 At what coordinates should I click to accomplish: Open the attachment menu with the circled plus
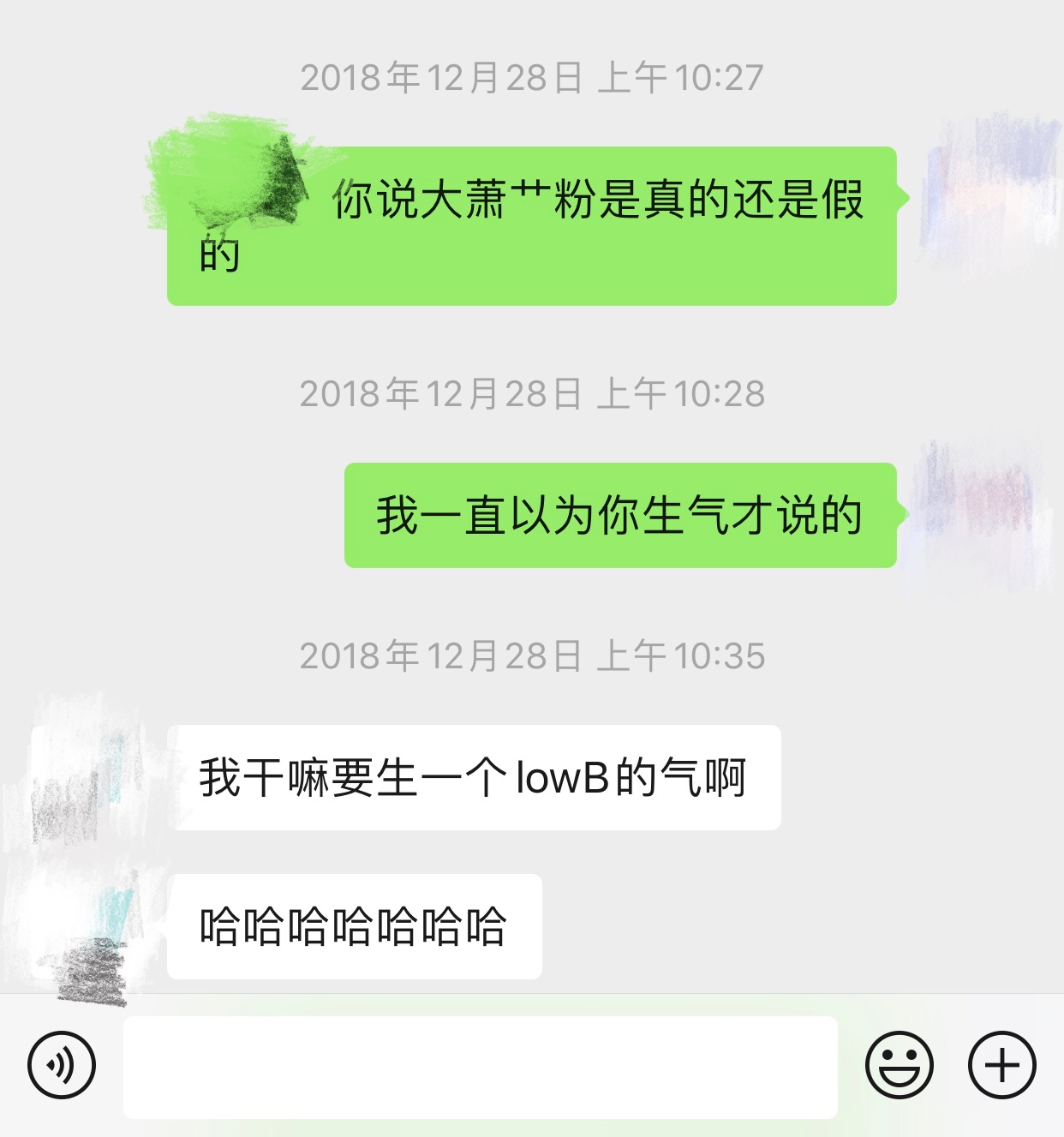tap(1003, 1064)
